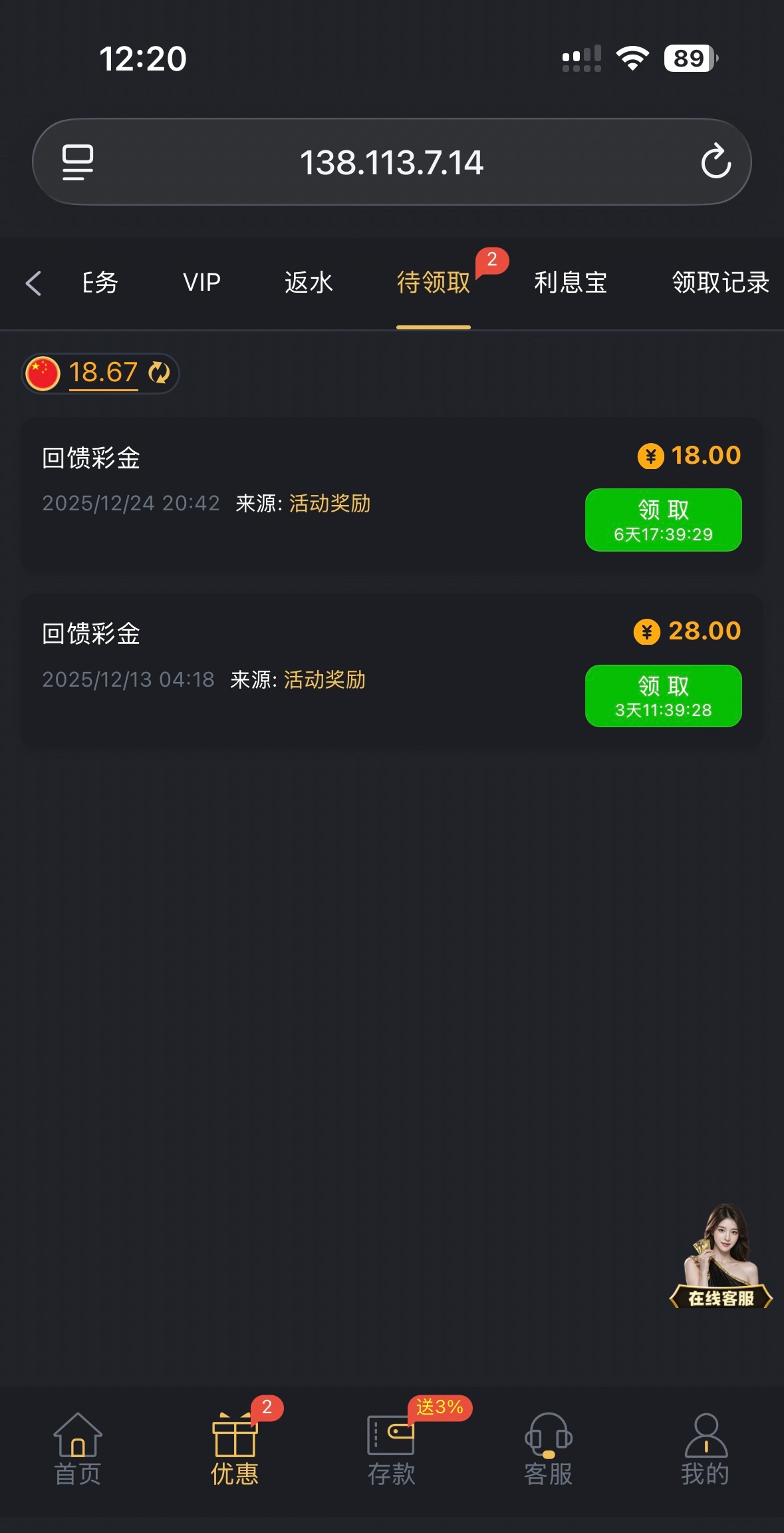Open the 存款 deposit tab
The height and width of the screenshot is (1533, 784).
(391, 1449)
